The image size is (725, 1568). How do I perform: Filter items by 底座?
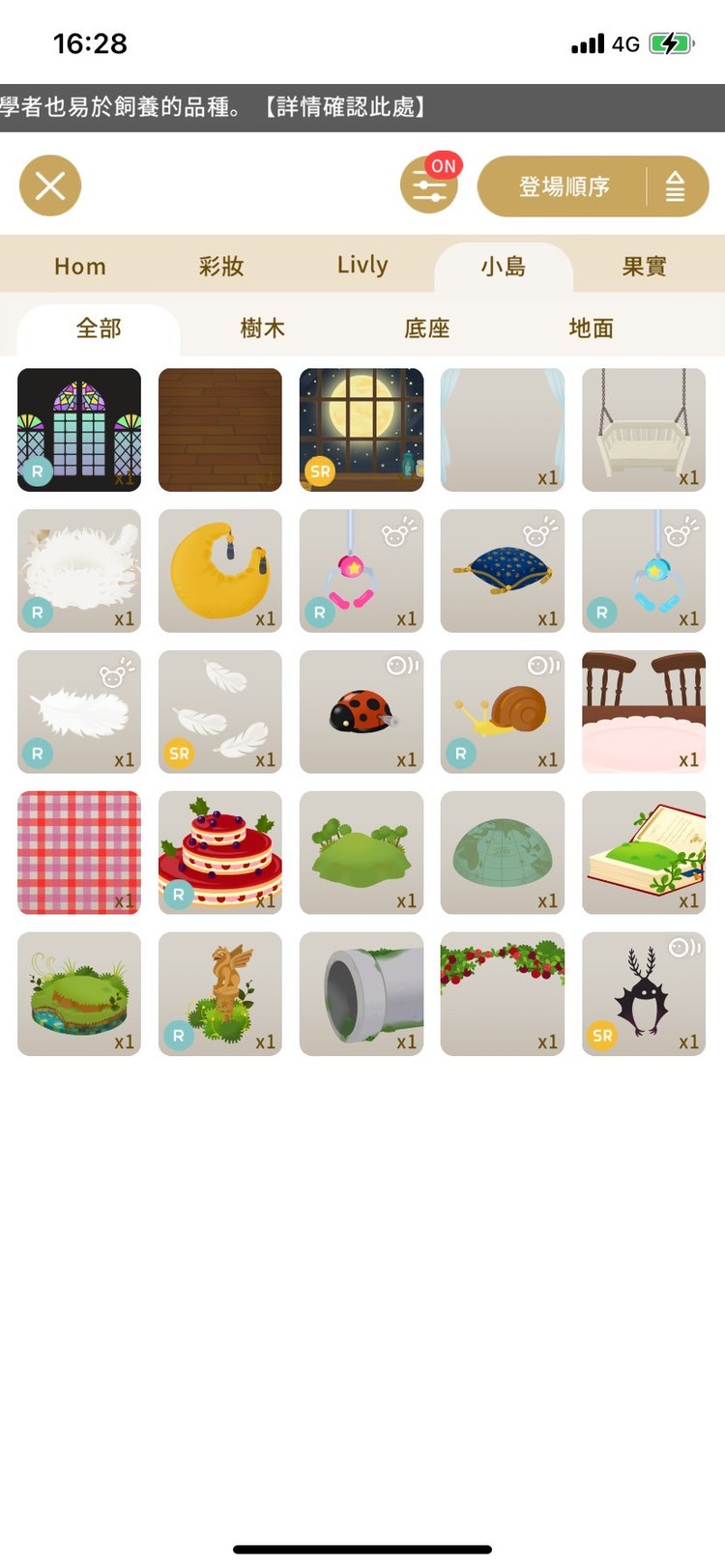coord(427,328)
